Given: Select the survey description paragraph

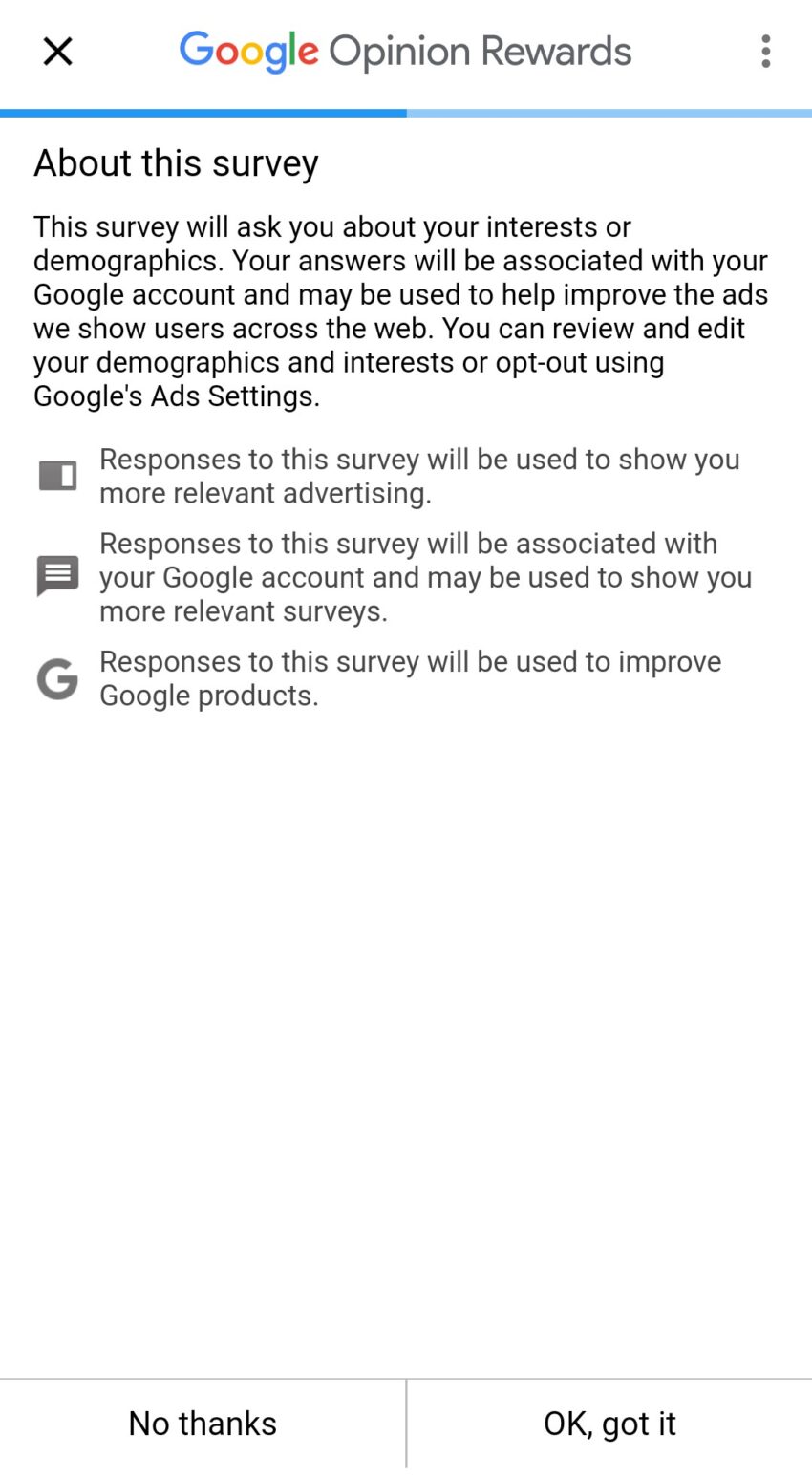Looking at the screenshot, I should click(401, 311).
